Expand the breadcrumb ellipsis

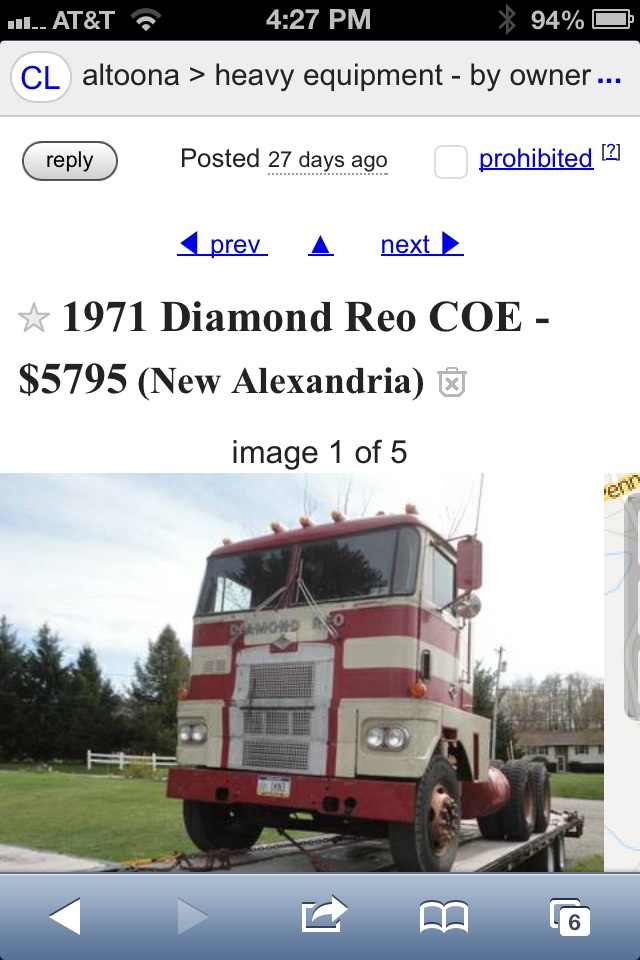point(608,77)
